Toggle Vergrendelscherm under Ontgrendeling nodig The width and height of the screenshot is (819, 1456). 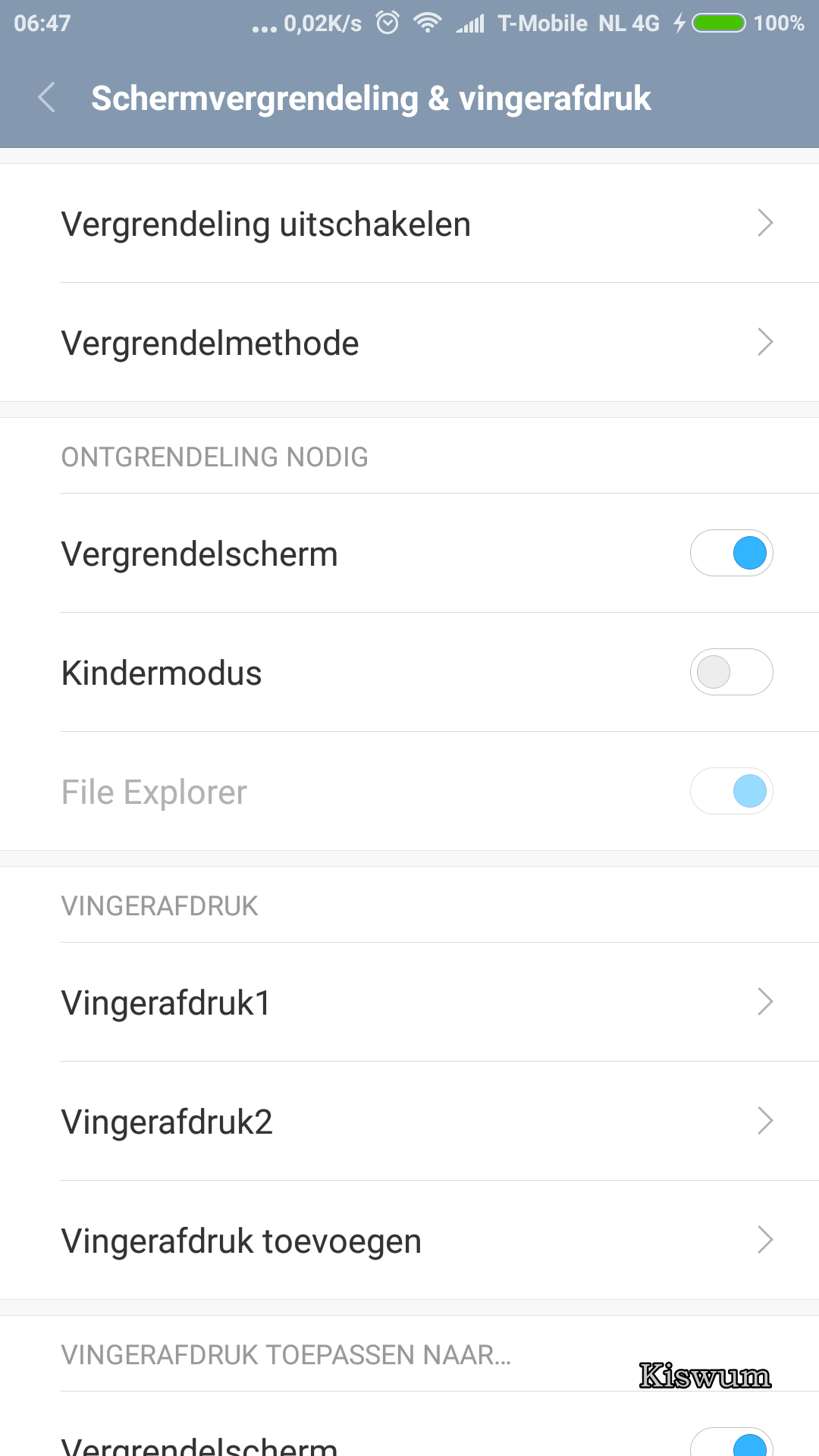731,553
